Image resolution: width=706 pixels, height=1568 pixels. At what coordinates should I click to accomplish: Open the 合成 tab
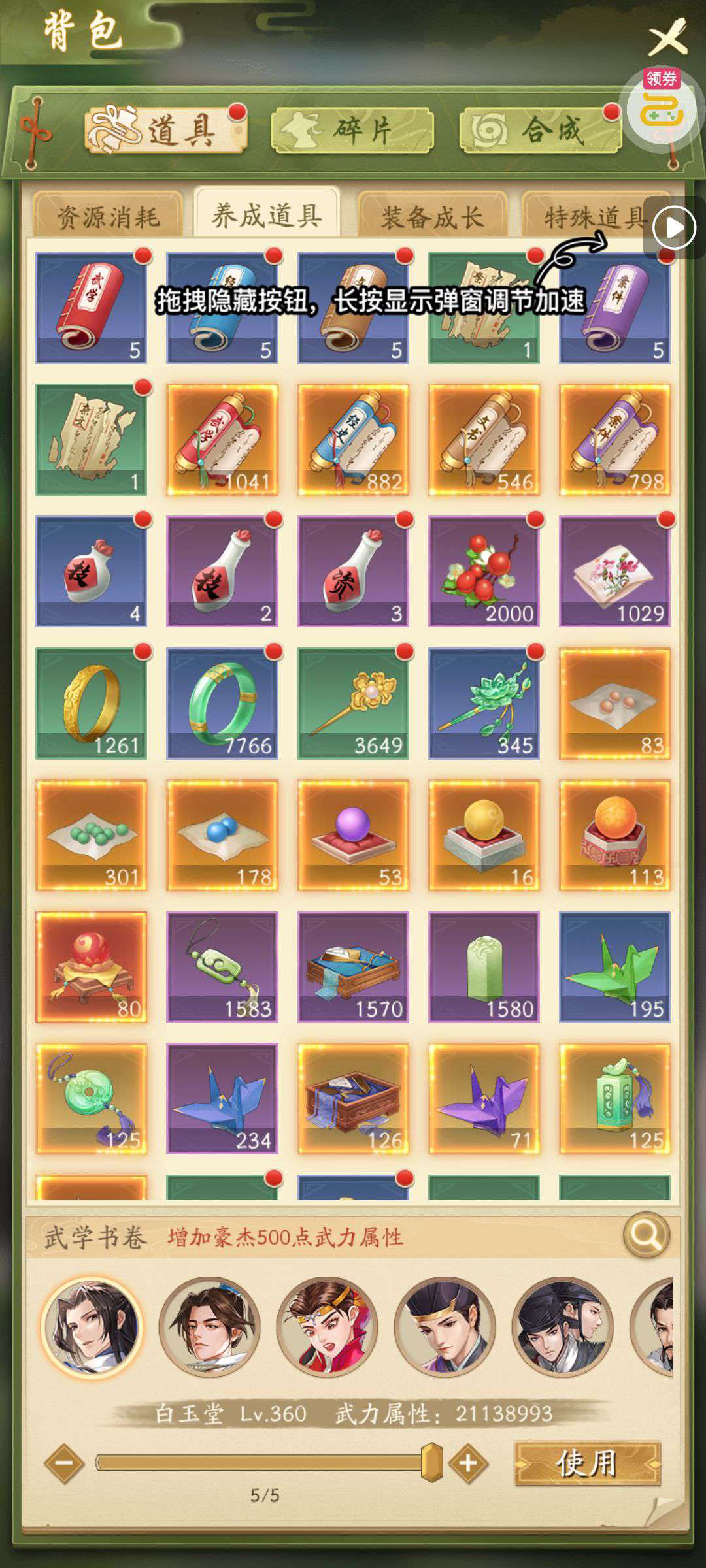[541, 131]
